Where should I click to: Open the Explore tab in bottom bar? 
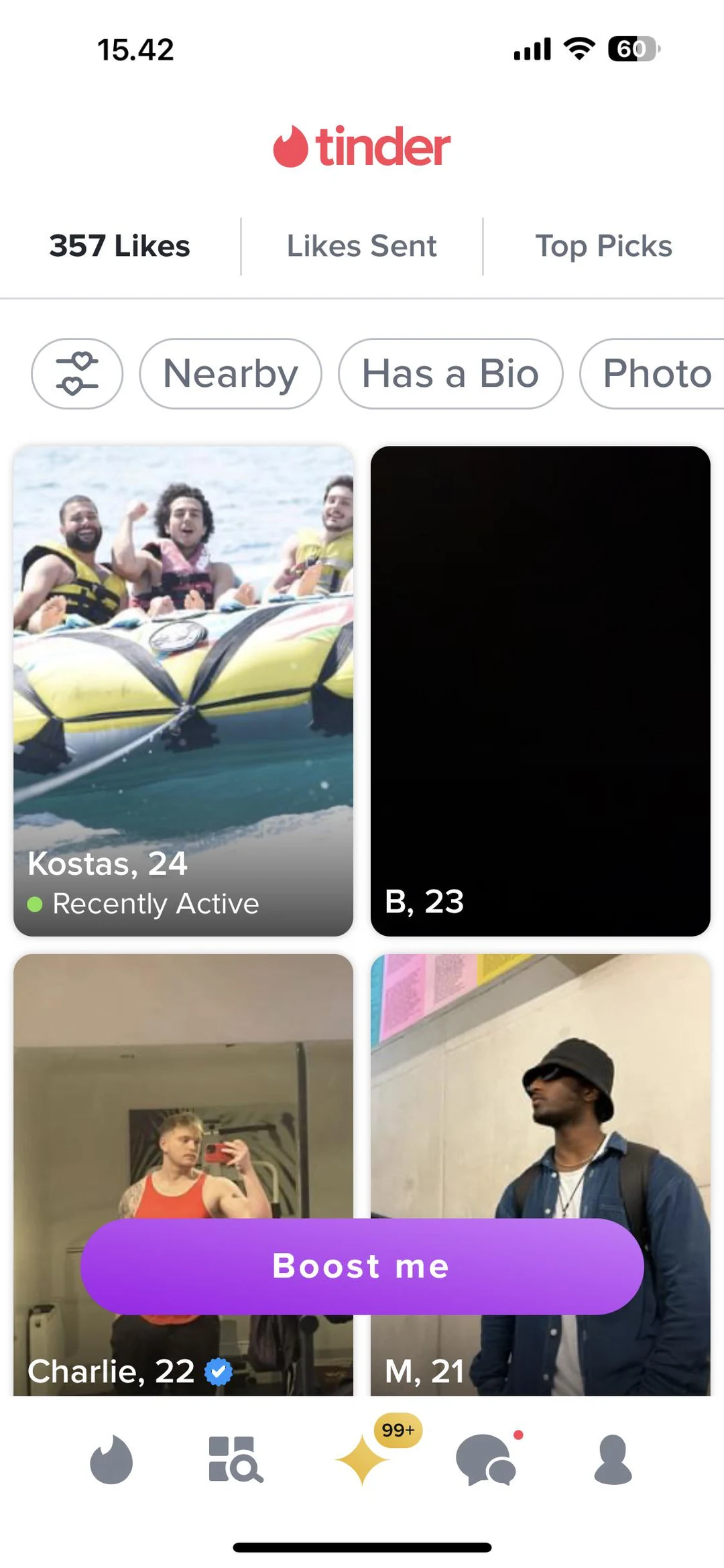click(x=235, y=1459)
